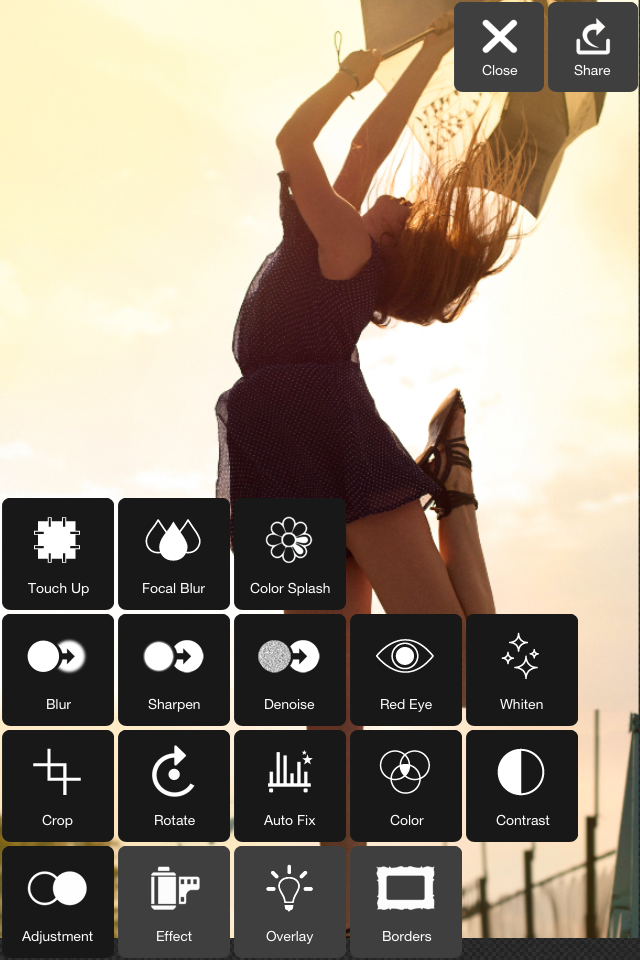
Task: Switch to the Adjustment category
Action: point(58,902)
